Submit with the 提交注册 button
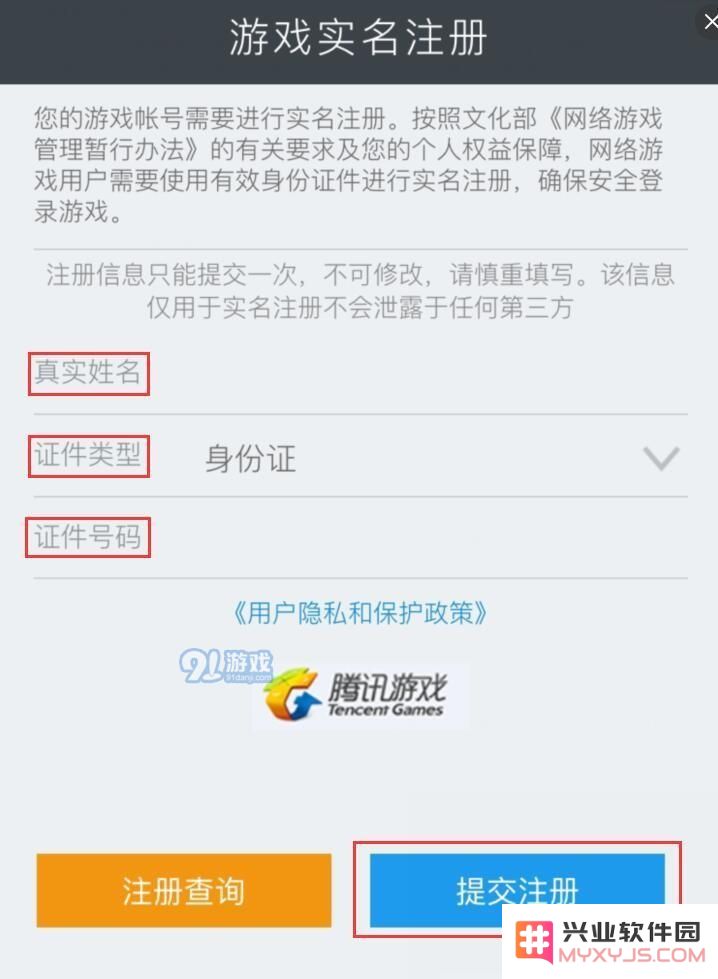This screenshot has height=979, width=718. (x=516, y=890)
